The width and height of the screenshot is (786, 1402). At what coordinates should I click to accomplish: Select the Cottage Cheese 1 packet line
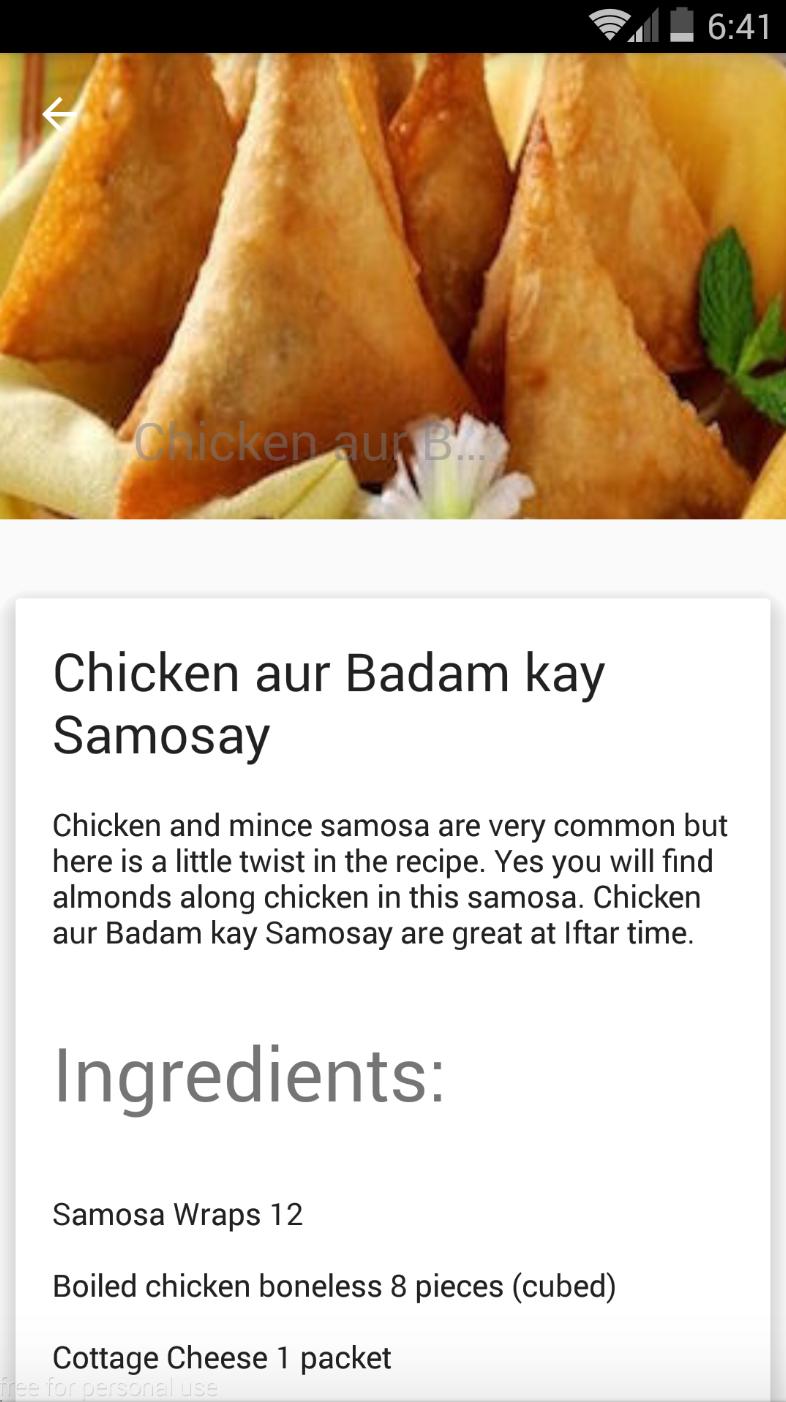pyautogui.click(x=221, y=1358)
